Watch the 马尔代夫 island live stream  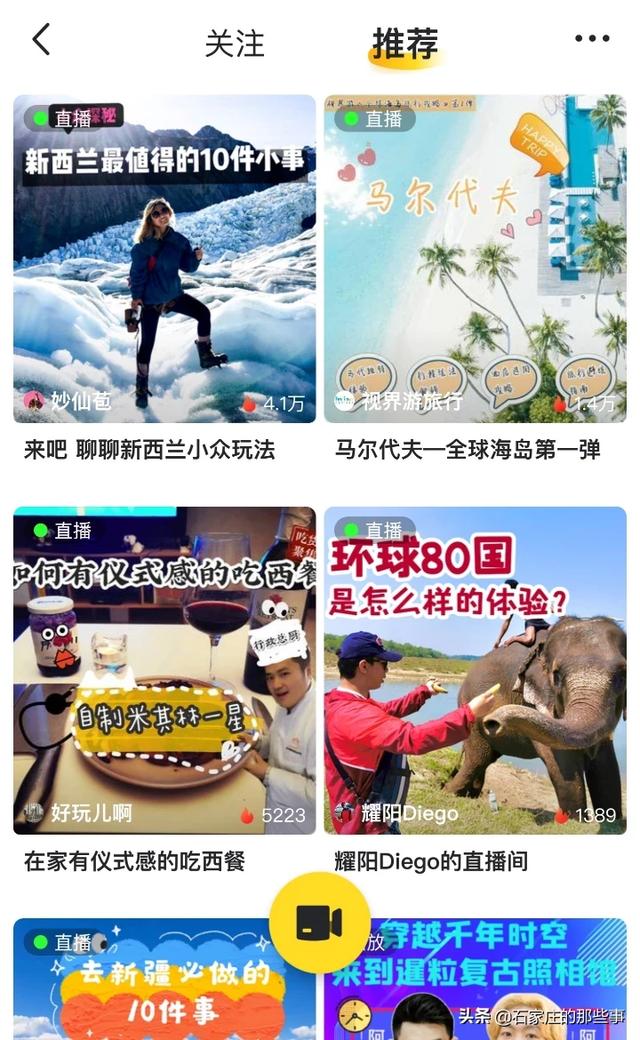tap(475, 259)
